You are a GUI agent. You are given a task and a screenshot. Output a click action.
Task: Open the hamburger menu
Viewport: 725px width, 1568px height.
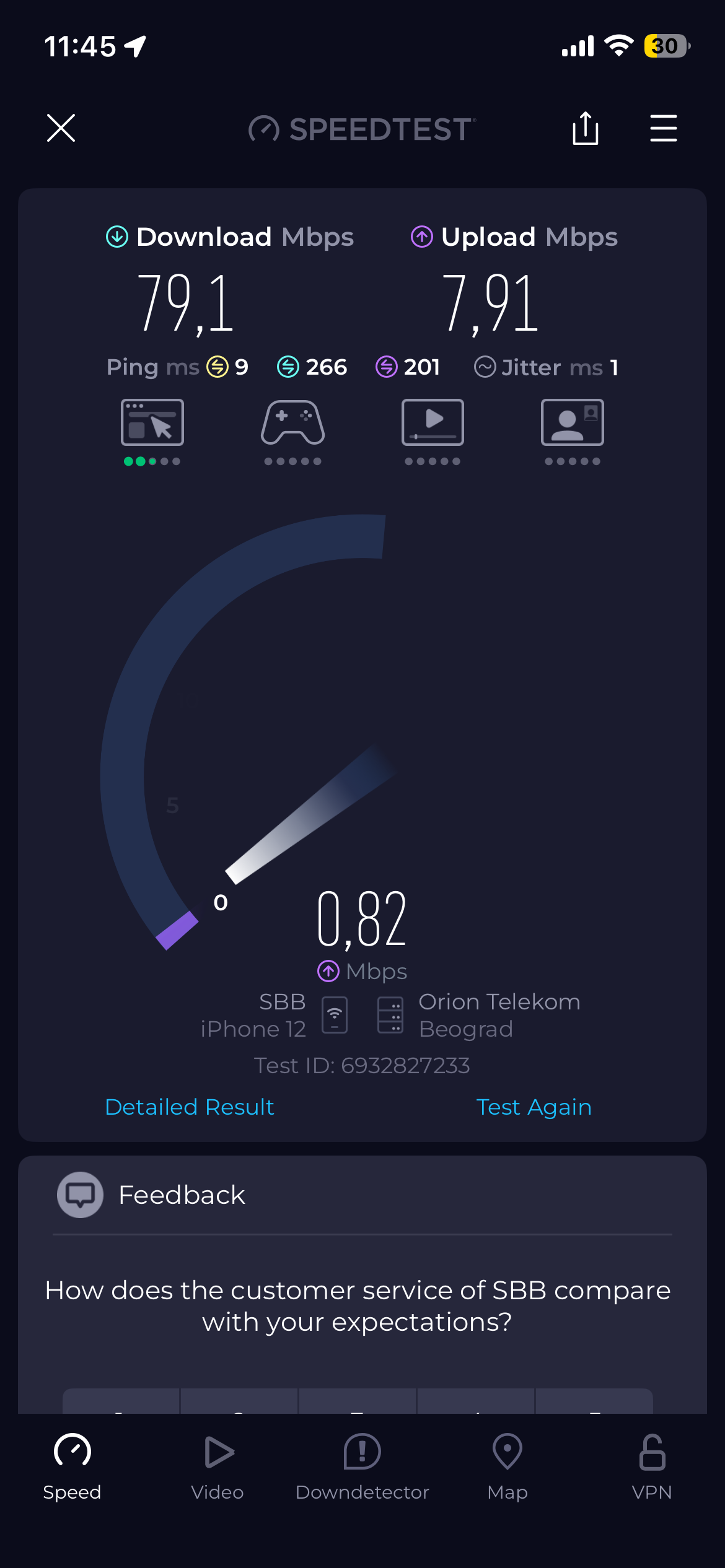[663, 128]
